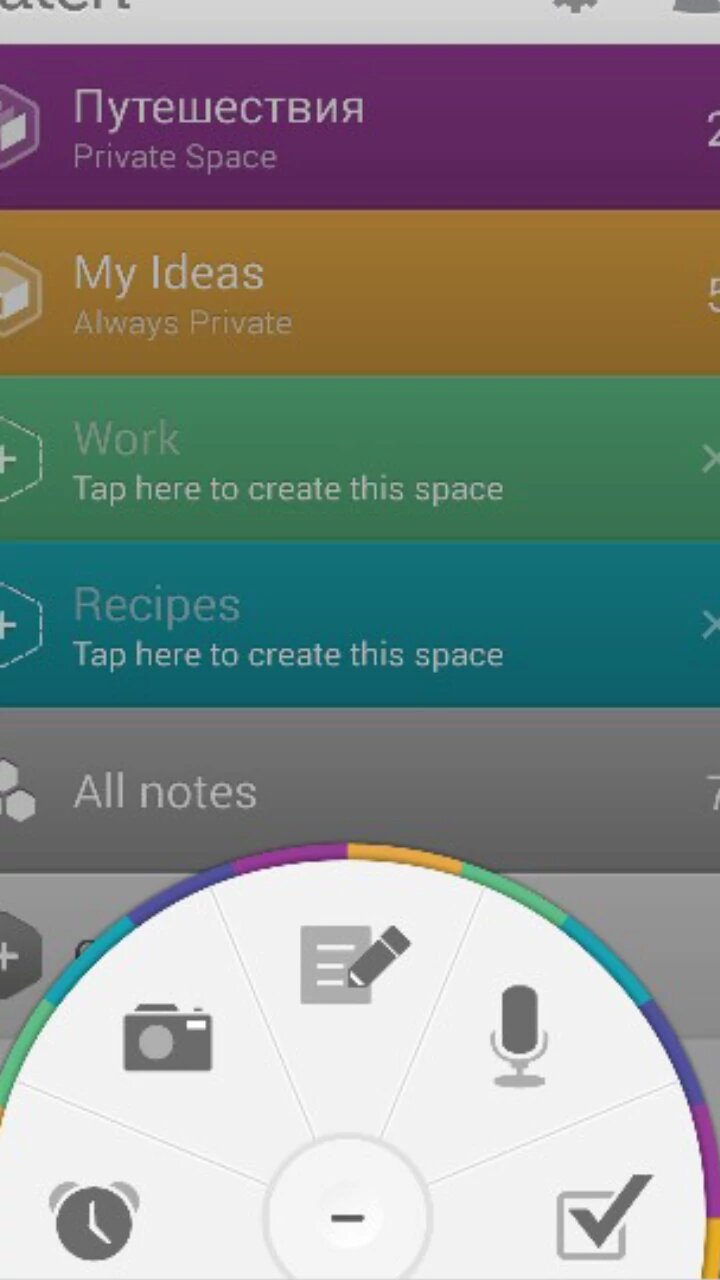Record a voice note with microphone
720x1280 pixels.
click(x=518, y=1036)
